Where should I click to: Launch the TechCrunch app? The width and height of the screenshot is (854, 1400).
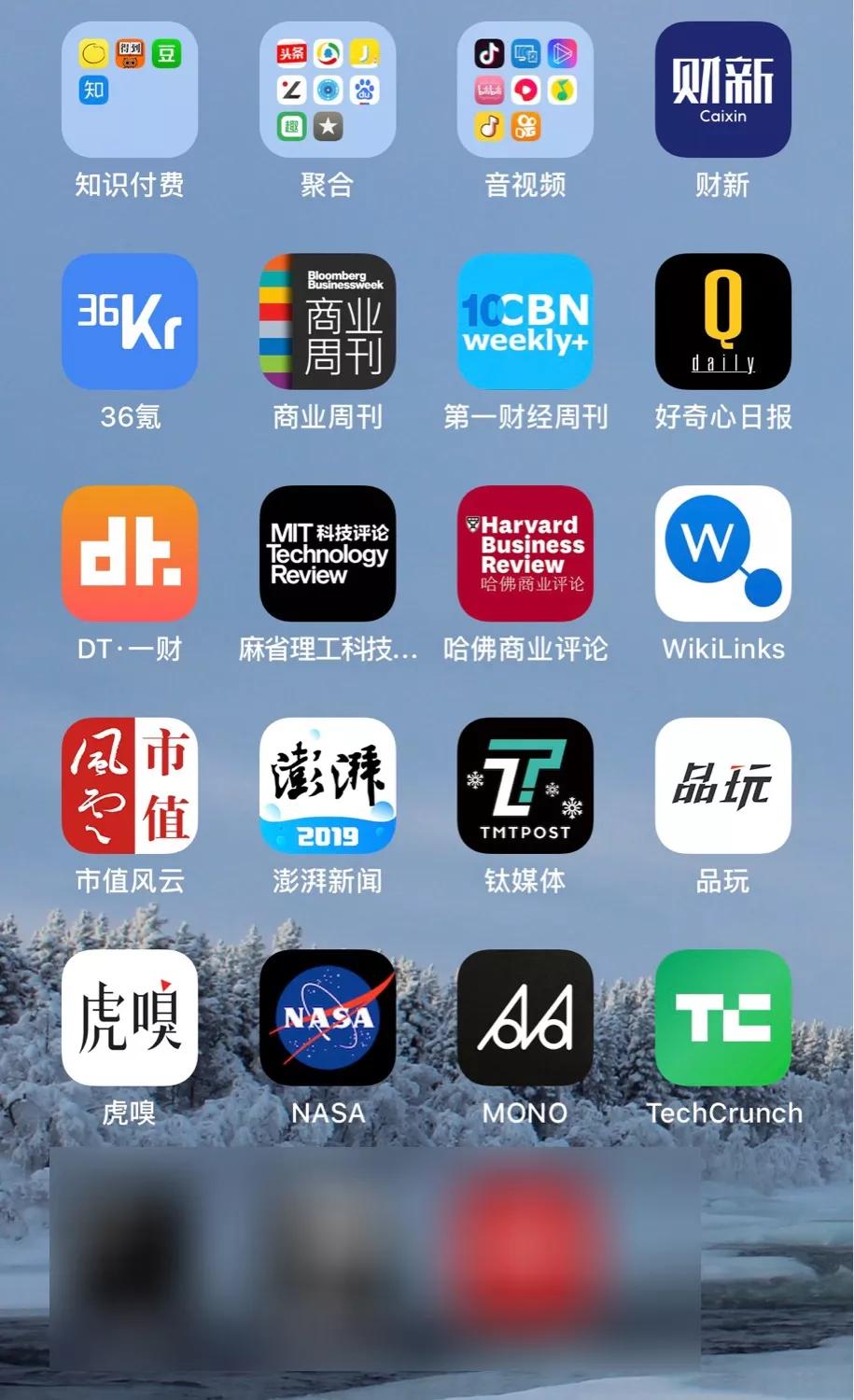[723, 1017]
